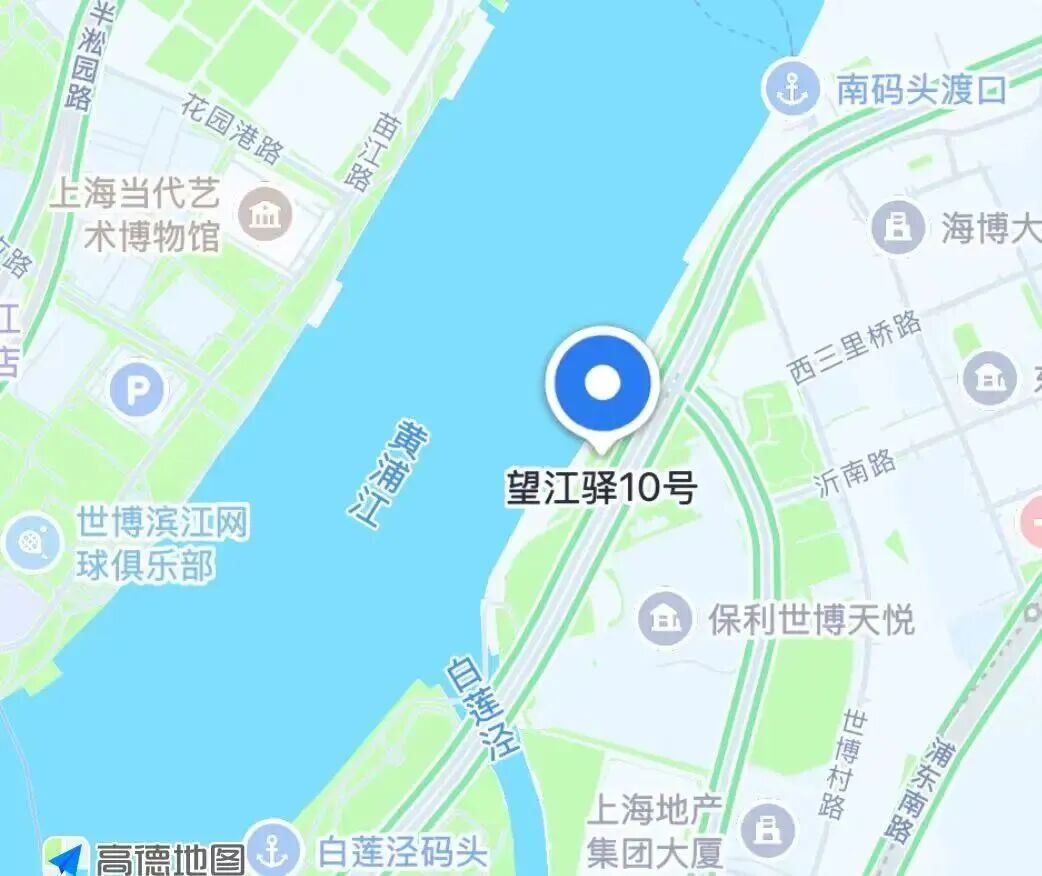This screenshot has height=876, width=1042.
Task: Tap the parking lot P marker
Action: [139, 389]
